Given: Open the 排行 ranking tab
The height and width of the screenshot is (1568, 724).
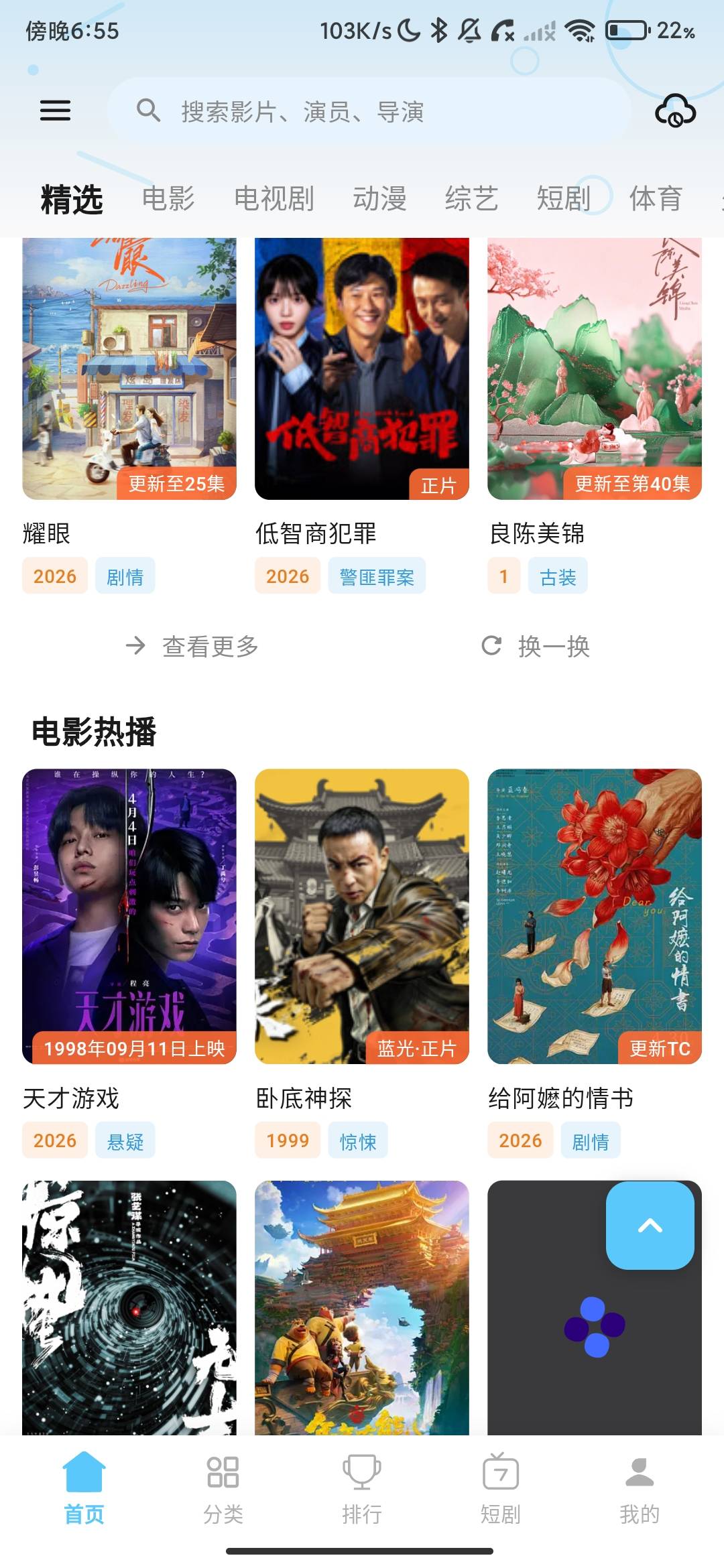Looking at the screenshot, I should tap(362, 1489).
